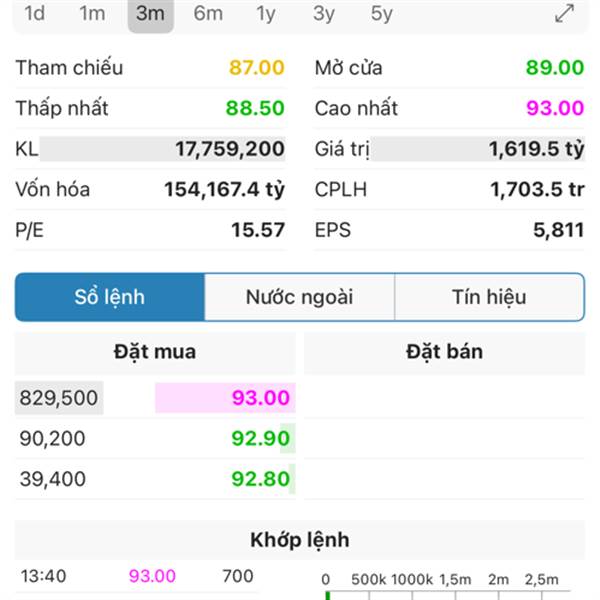Viewport: 600px width, 600px height.
Task: Show the 3y chart range
Action: click(x=324, y=14)
